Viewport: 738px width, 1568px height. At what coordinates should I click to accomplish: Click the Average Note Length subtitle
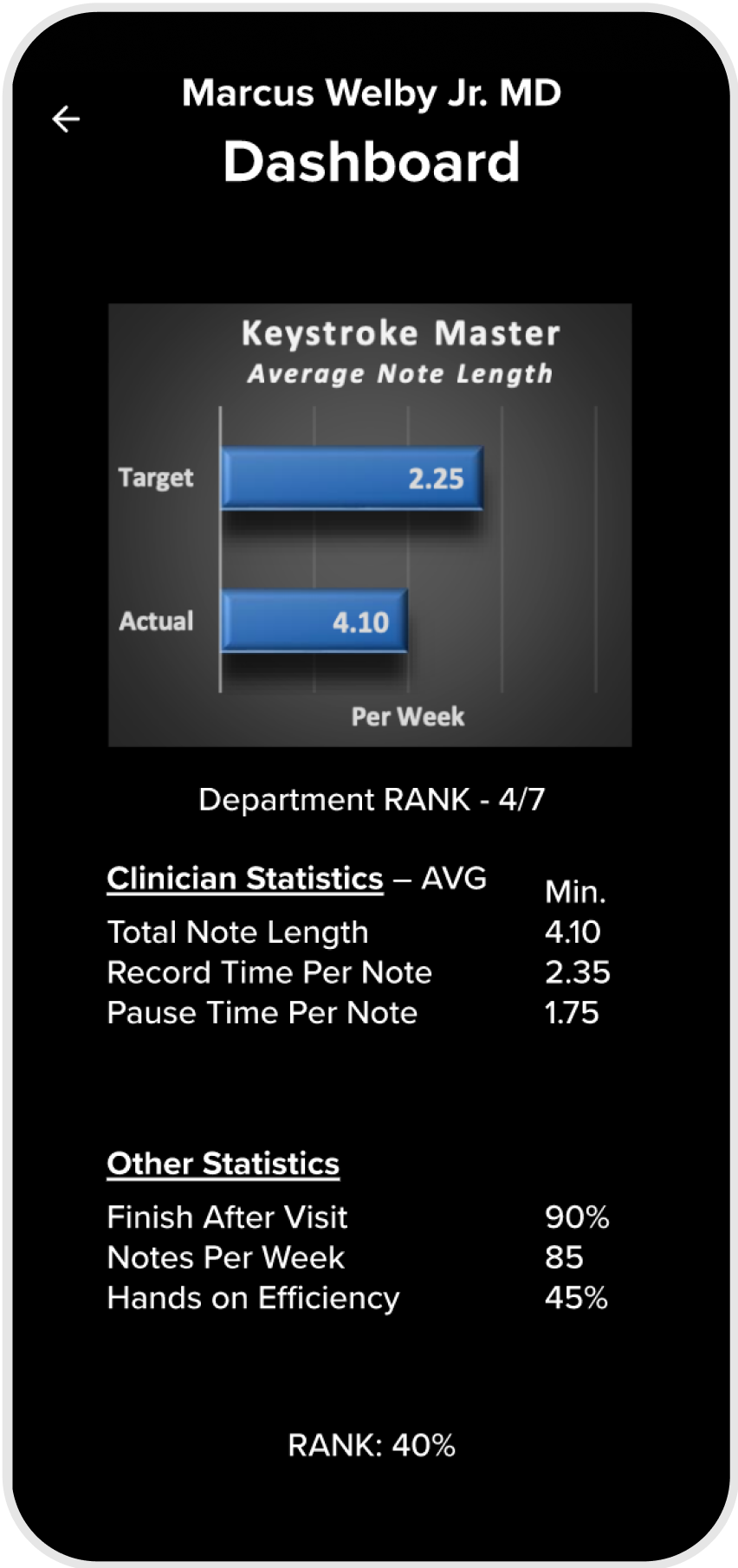[401, 373]
